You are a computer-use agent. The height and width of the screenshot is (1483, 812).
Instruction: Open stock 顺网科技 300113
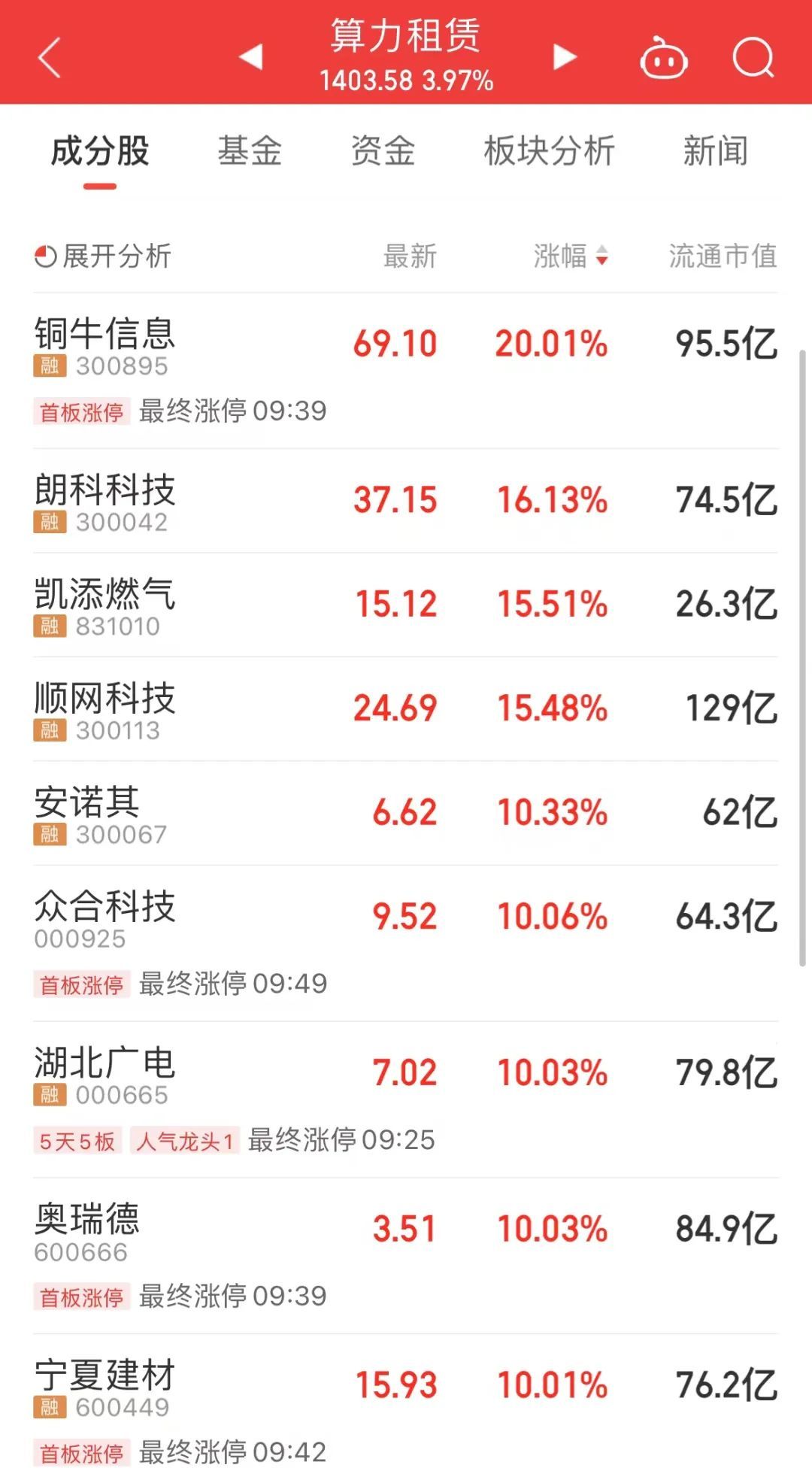406,709
